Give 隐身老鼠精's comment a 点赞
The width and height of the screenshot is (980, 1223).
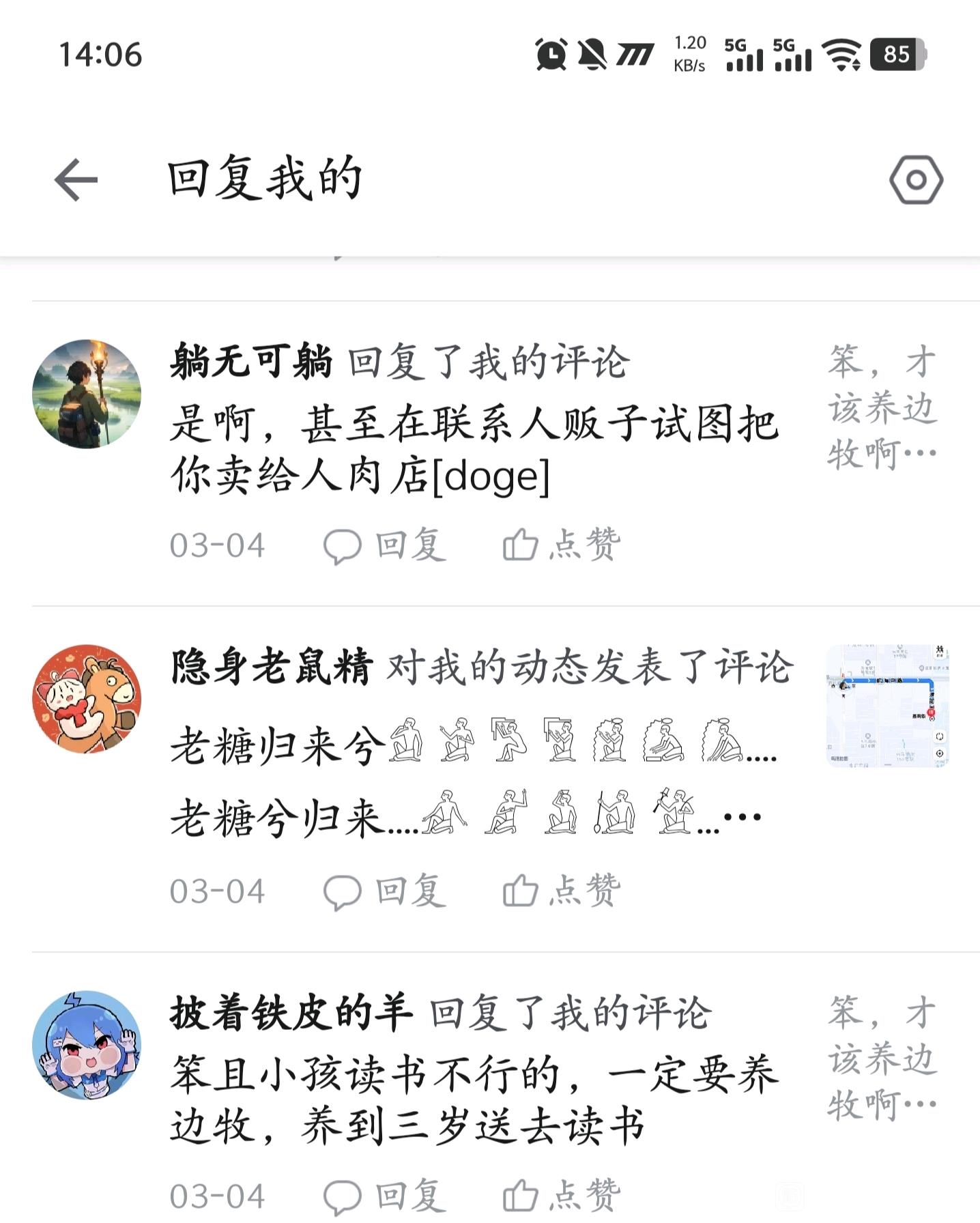tap(562, 891)
